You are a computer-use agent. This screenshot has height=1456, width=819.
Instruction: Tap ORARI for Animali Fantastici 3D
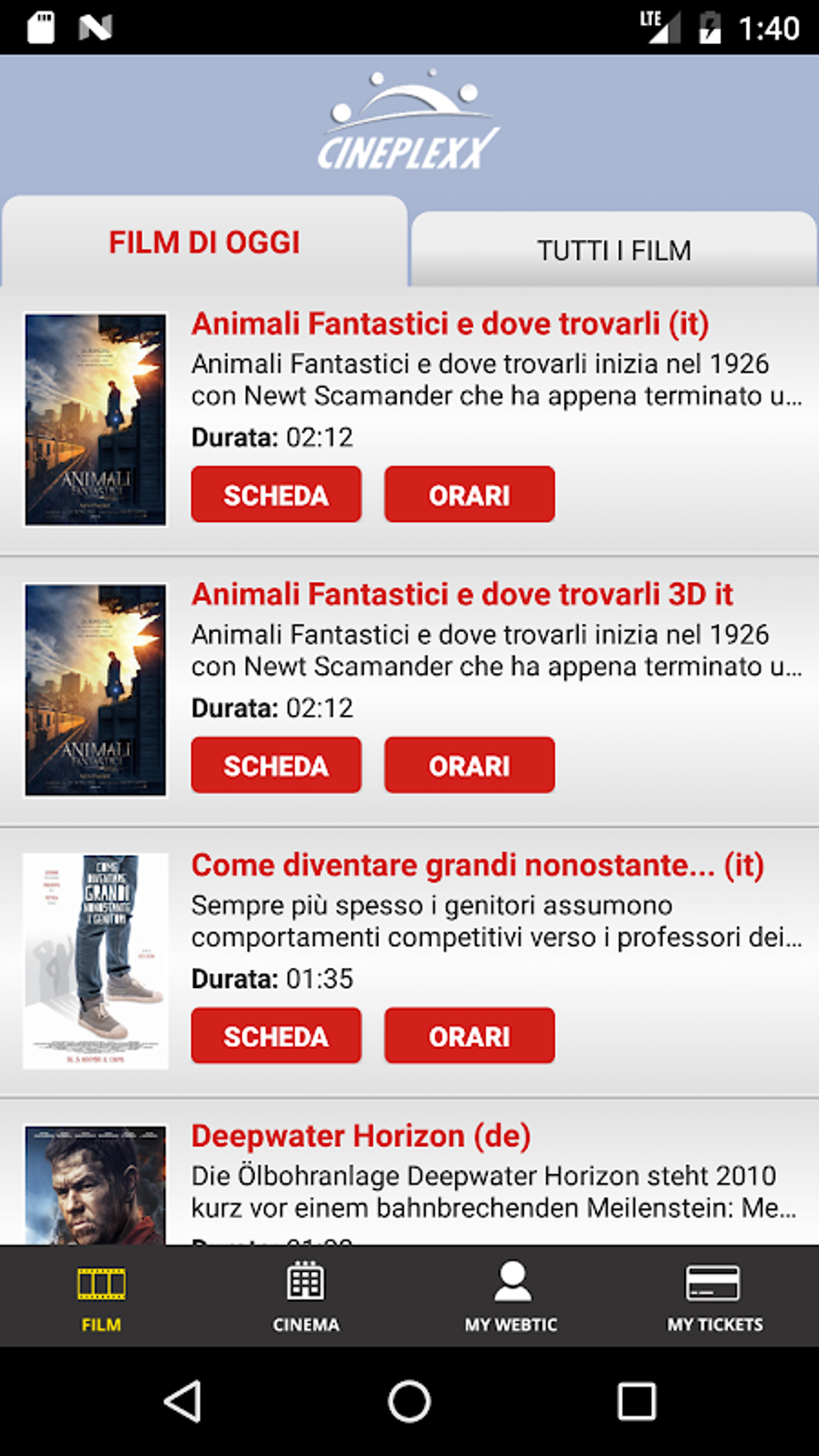468,765
